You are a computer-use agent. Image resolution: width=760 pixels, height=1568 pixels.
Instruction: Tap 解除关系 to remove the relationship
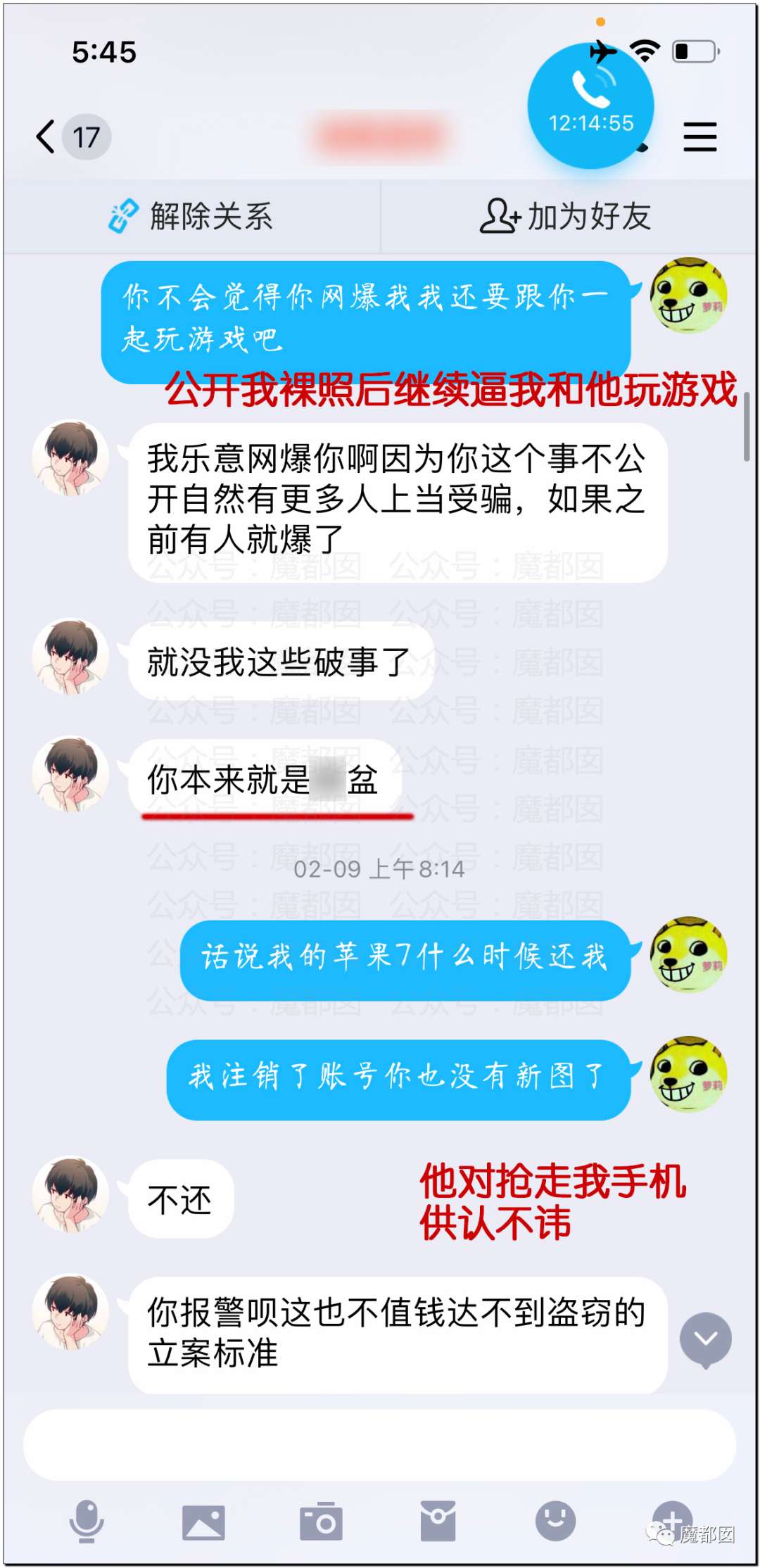click(191, 216)
